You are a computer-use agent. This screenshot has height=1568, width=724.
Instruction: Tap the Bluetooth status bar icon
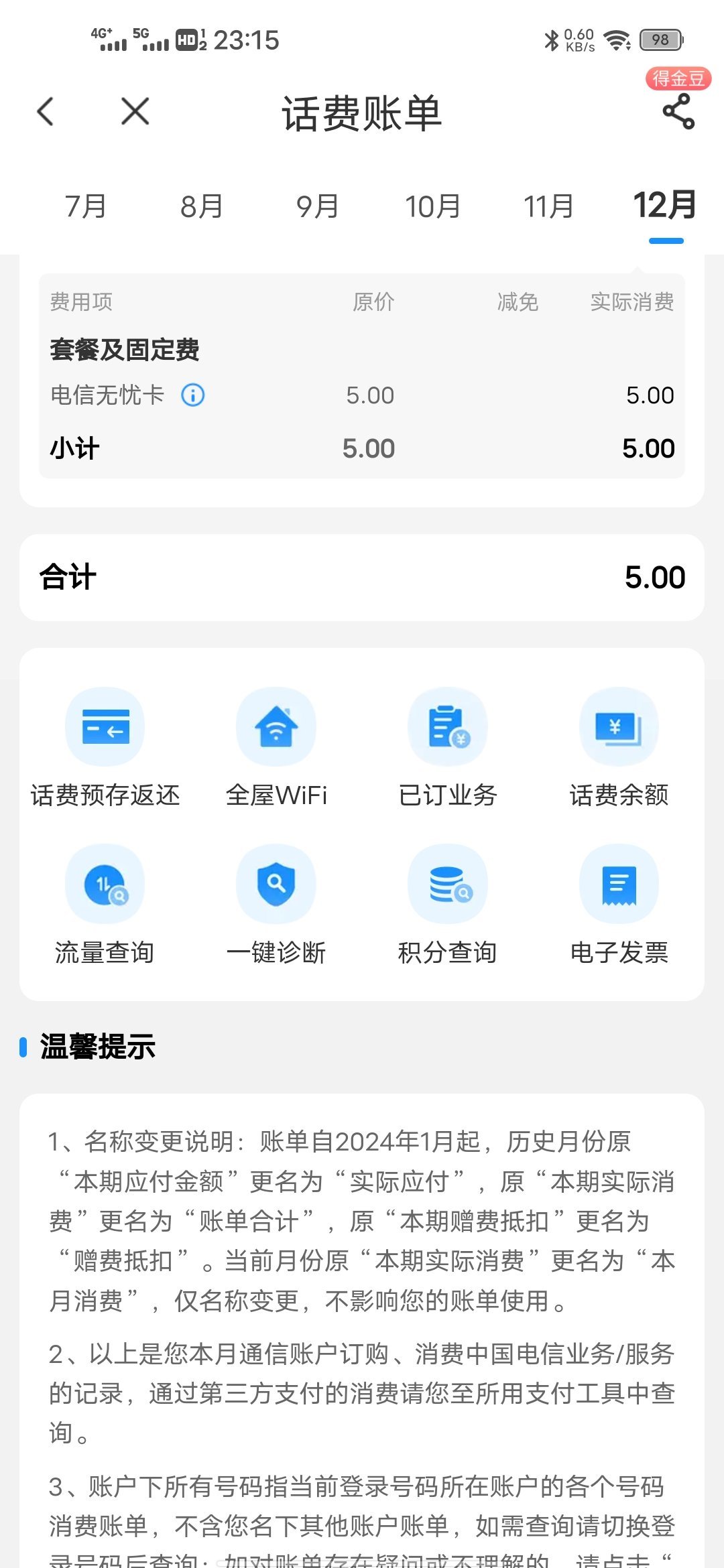tap(552, 40)
